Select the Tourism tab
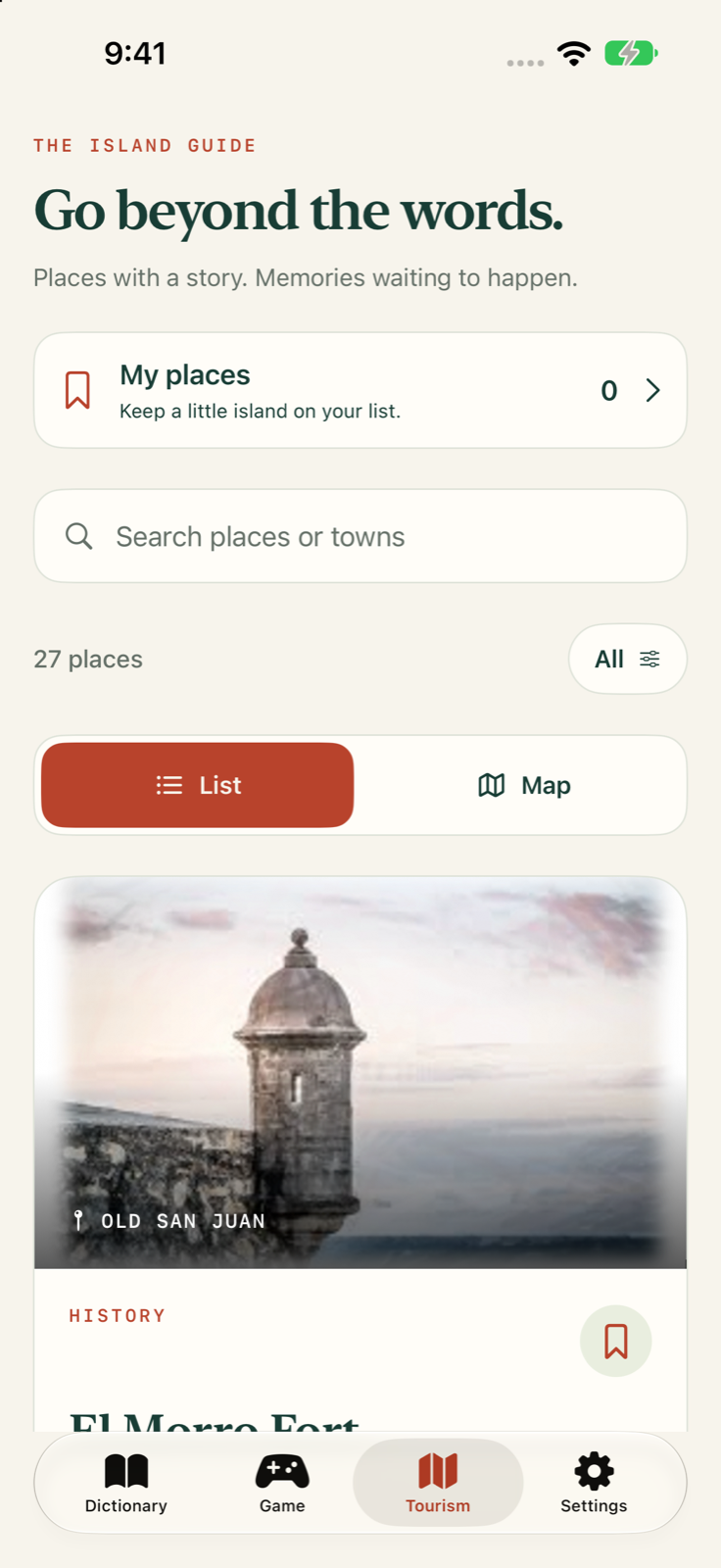Screen dimensions: 721x1568 click(438, 1483)
